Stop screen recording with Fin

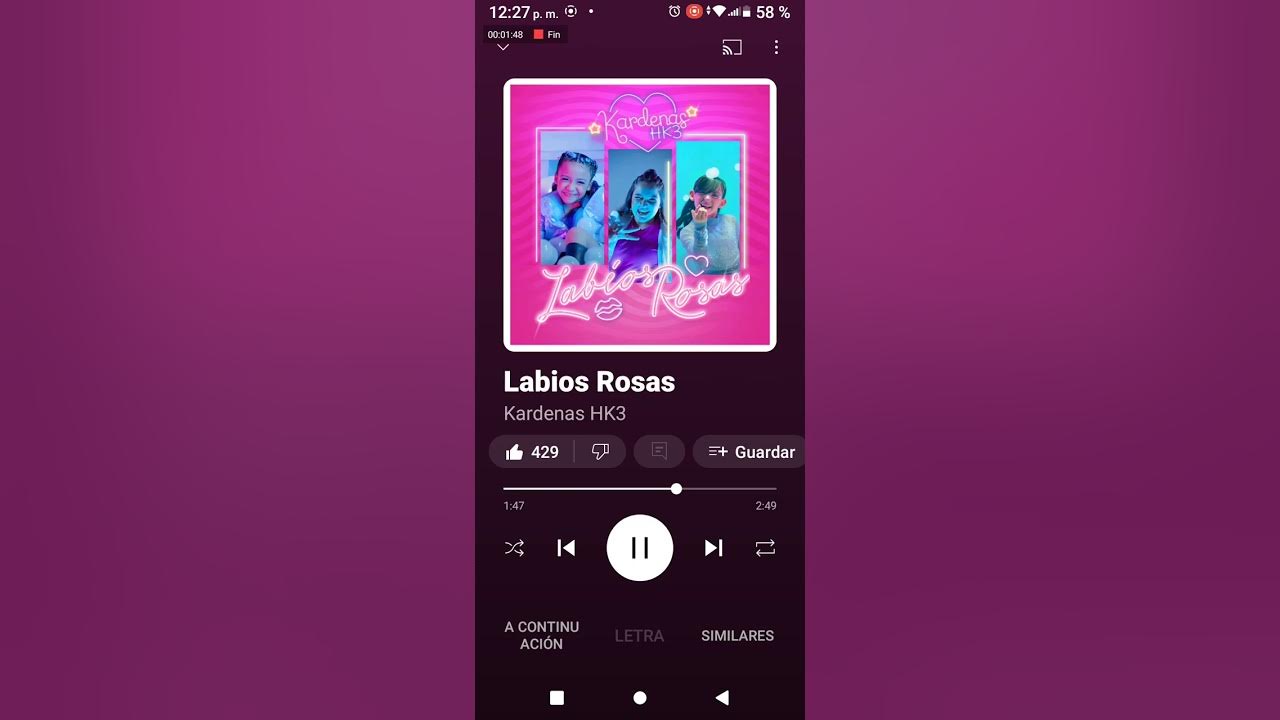(547, 34)
